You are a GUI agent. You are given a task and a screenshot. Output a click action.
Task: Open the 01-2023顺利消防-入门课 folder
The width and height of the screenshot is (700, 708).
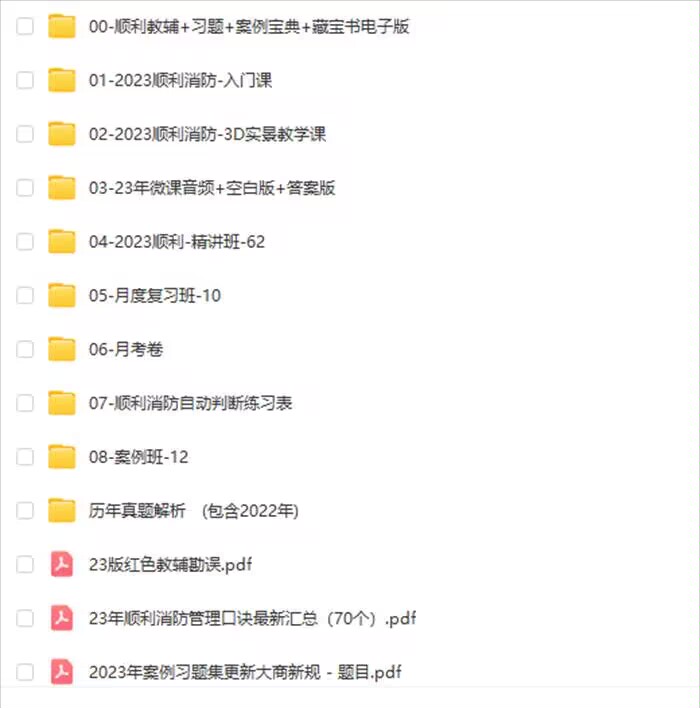[x=180, y=81]
